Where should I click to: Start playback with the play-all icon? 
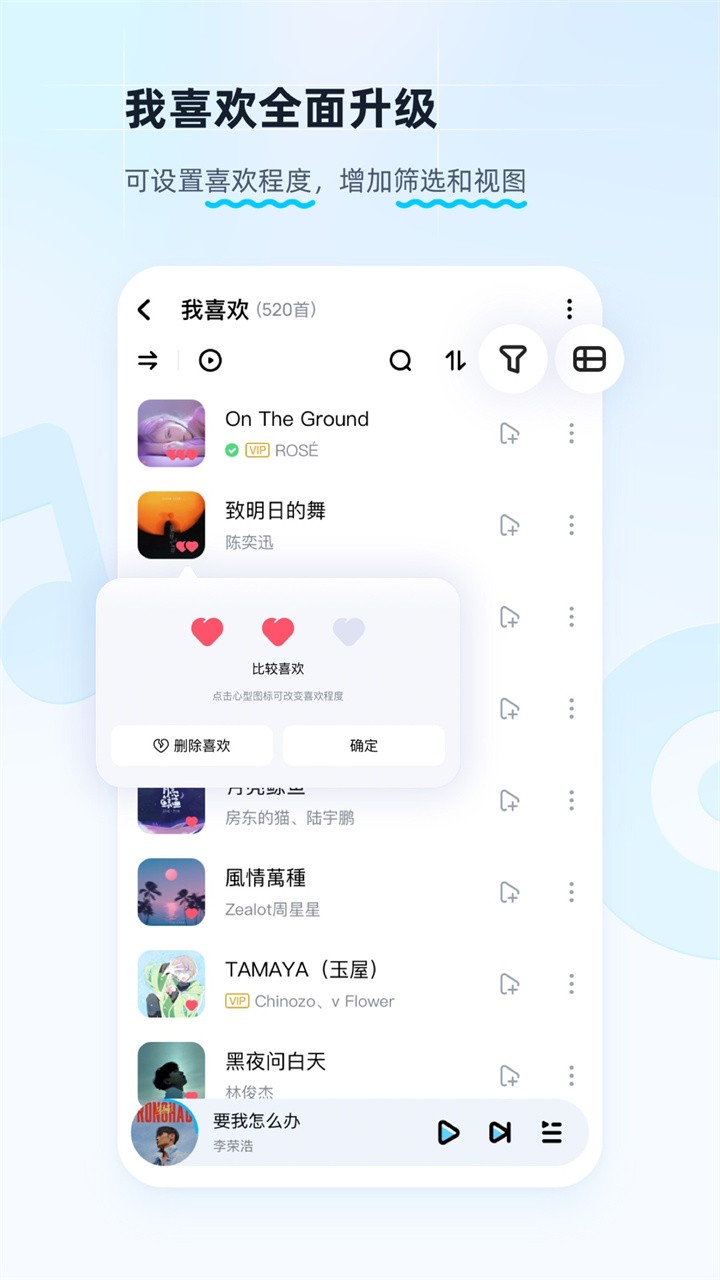tap(209, 360)
